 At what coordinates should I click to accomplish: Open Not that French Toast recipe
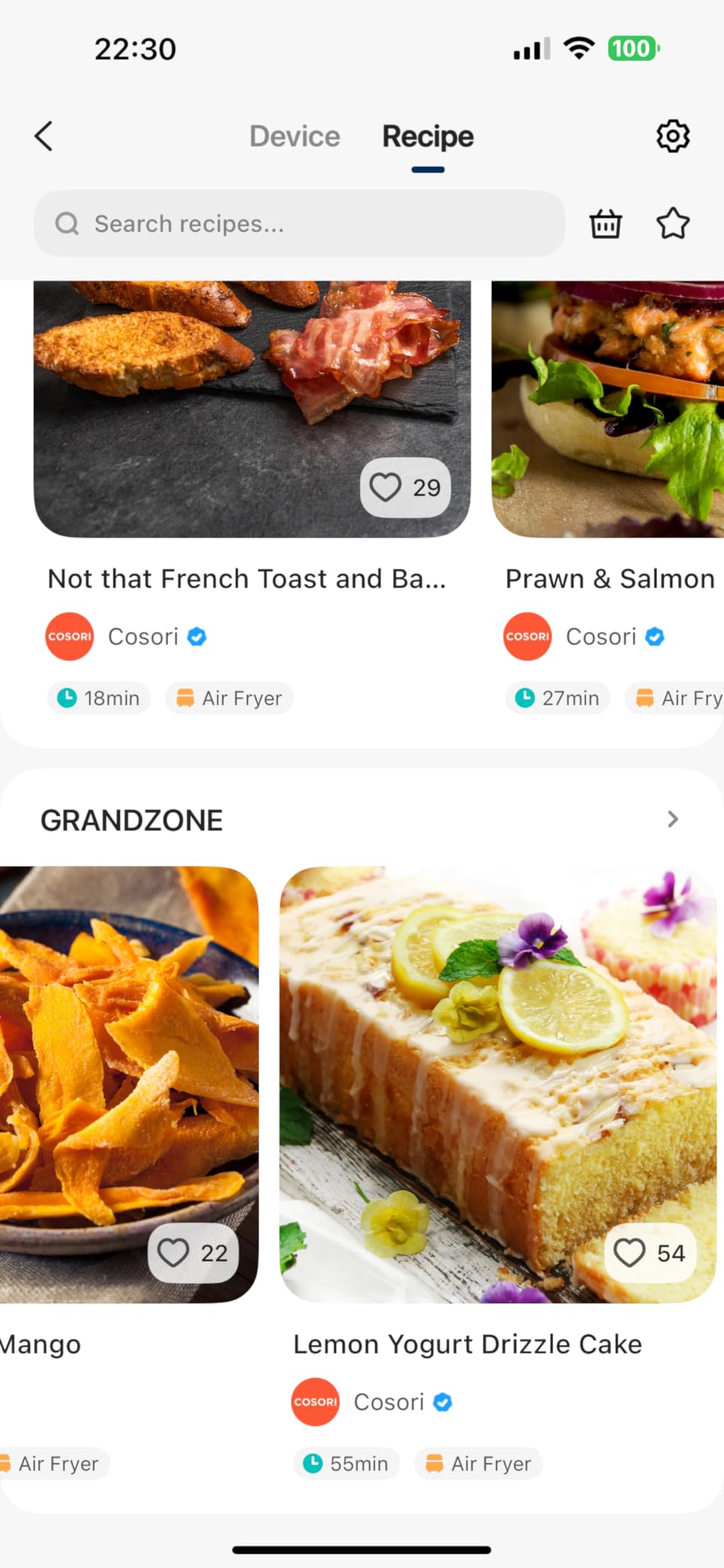pyautogui.click(x=246, y=578)
